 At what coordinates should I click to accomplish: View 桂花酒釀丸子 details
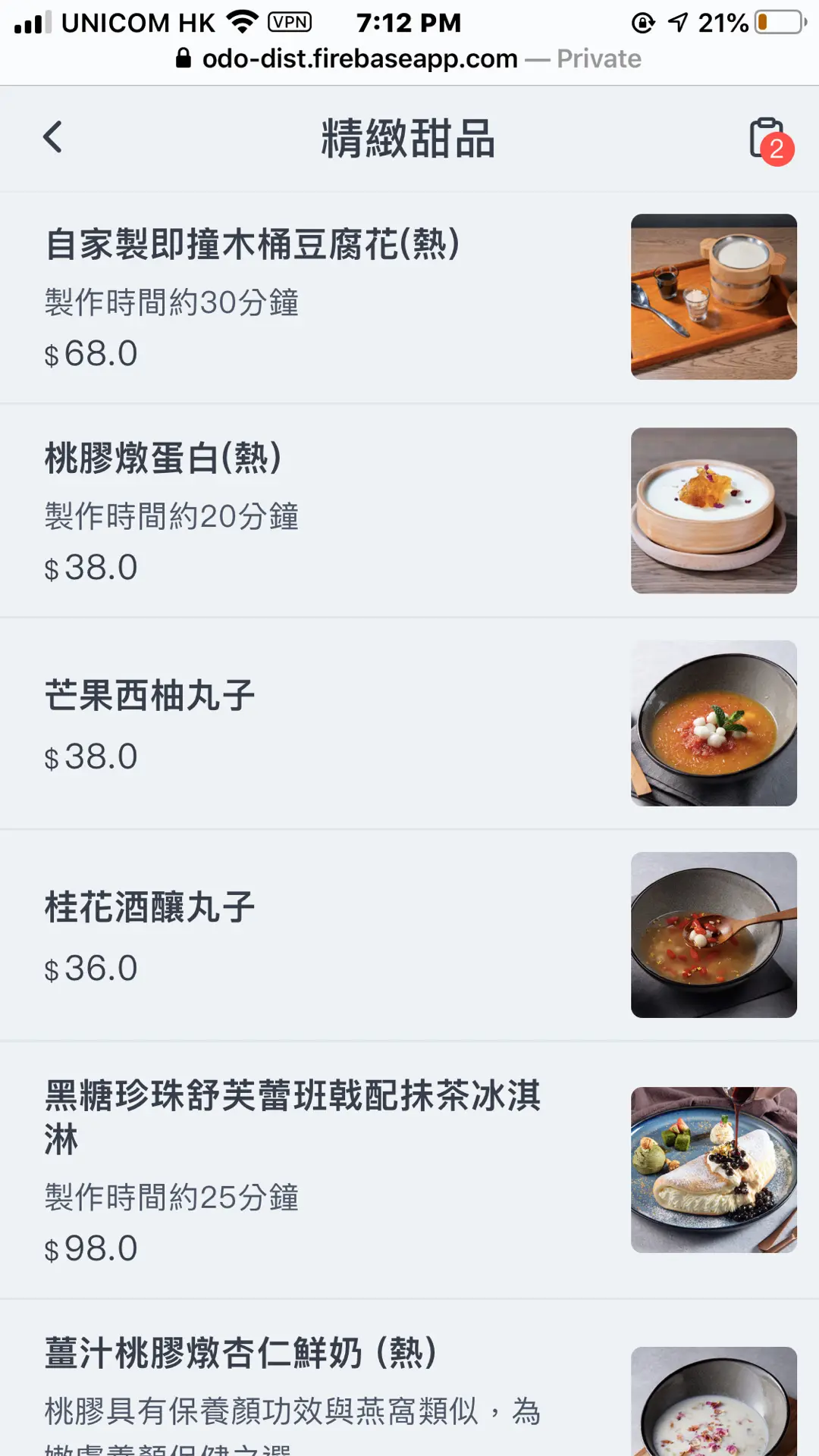150,908
